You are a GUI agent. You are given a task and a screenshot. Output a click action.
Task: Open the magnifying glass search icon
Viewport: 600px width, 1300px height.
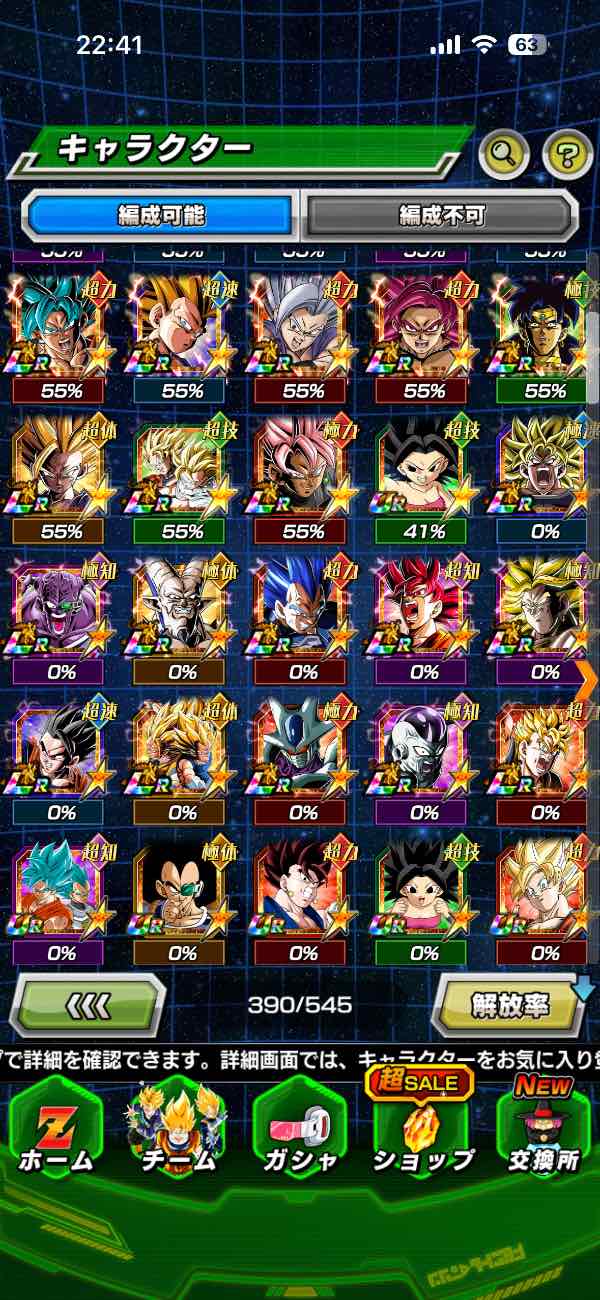click(504, 153)
